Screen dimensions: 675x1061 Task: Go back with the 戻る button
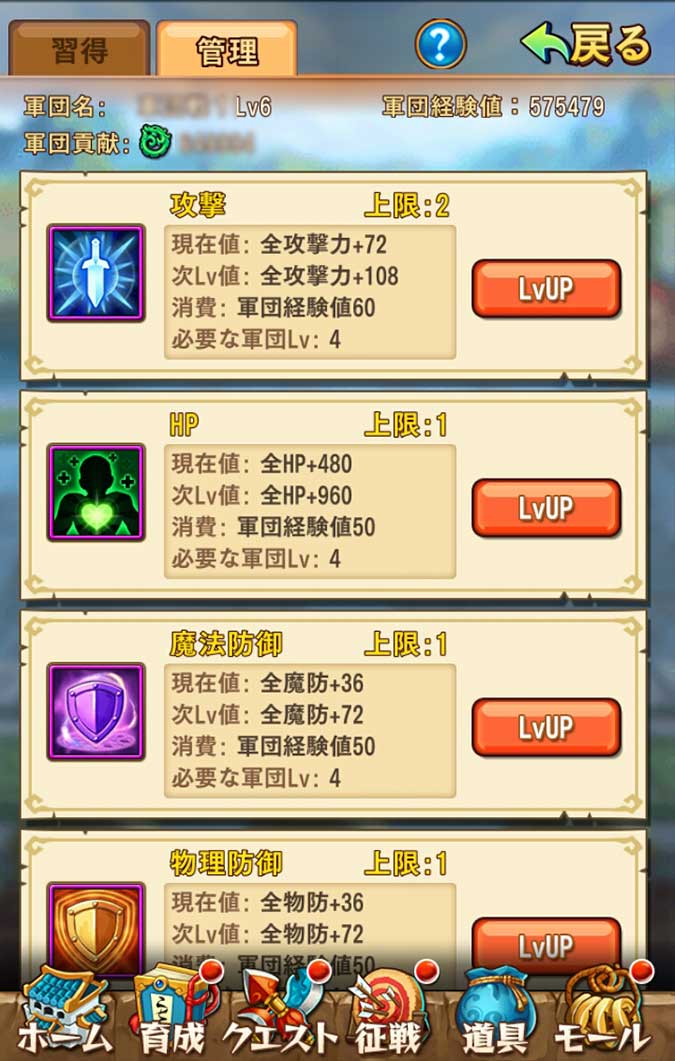pyautogui.click(x=587, y=44)
